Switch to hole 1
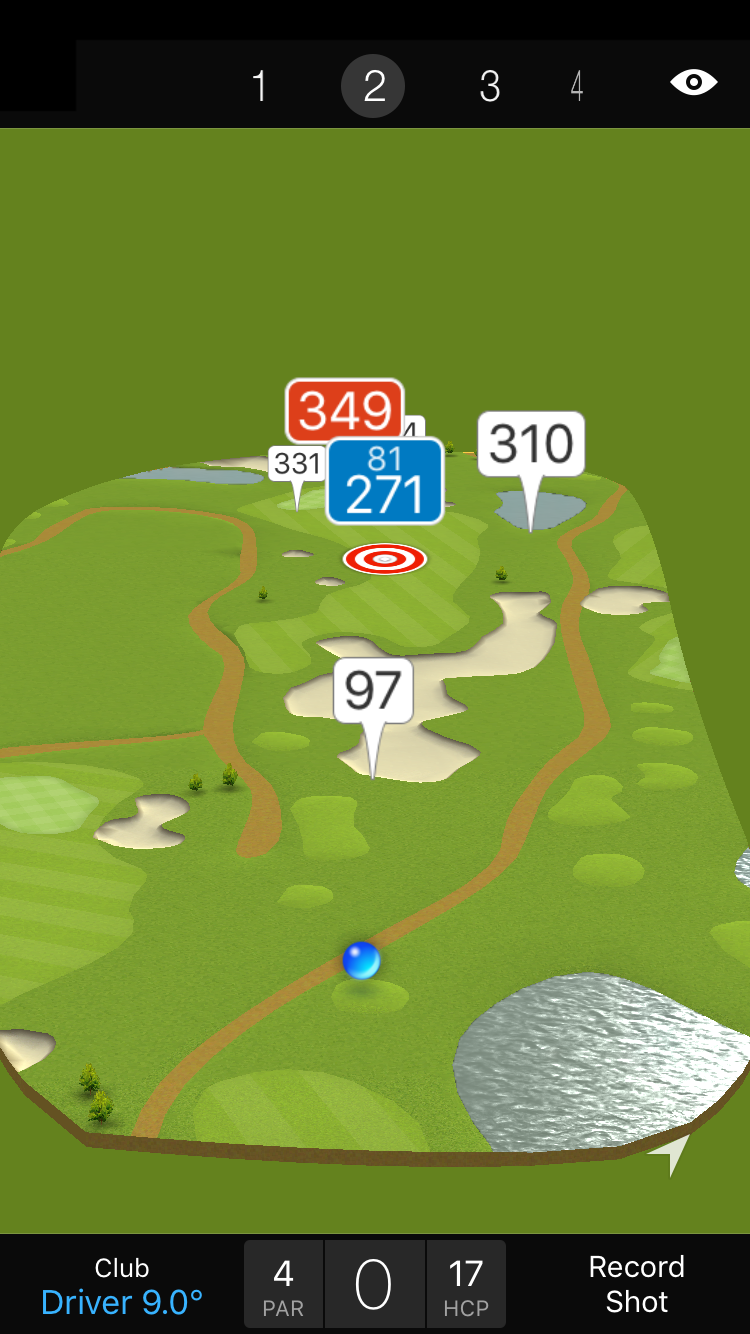 260,86
